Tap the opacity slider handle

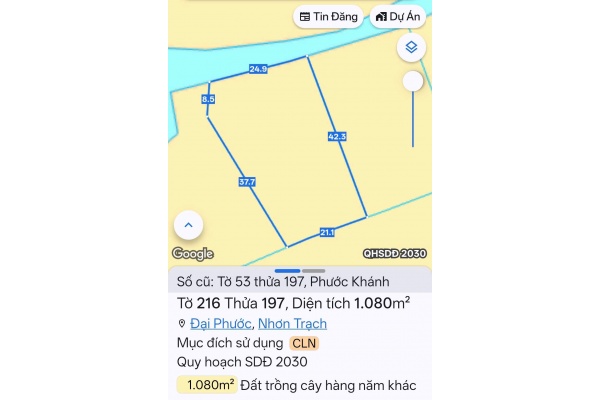[x=412, y=81]
